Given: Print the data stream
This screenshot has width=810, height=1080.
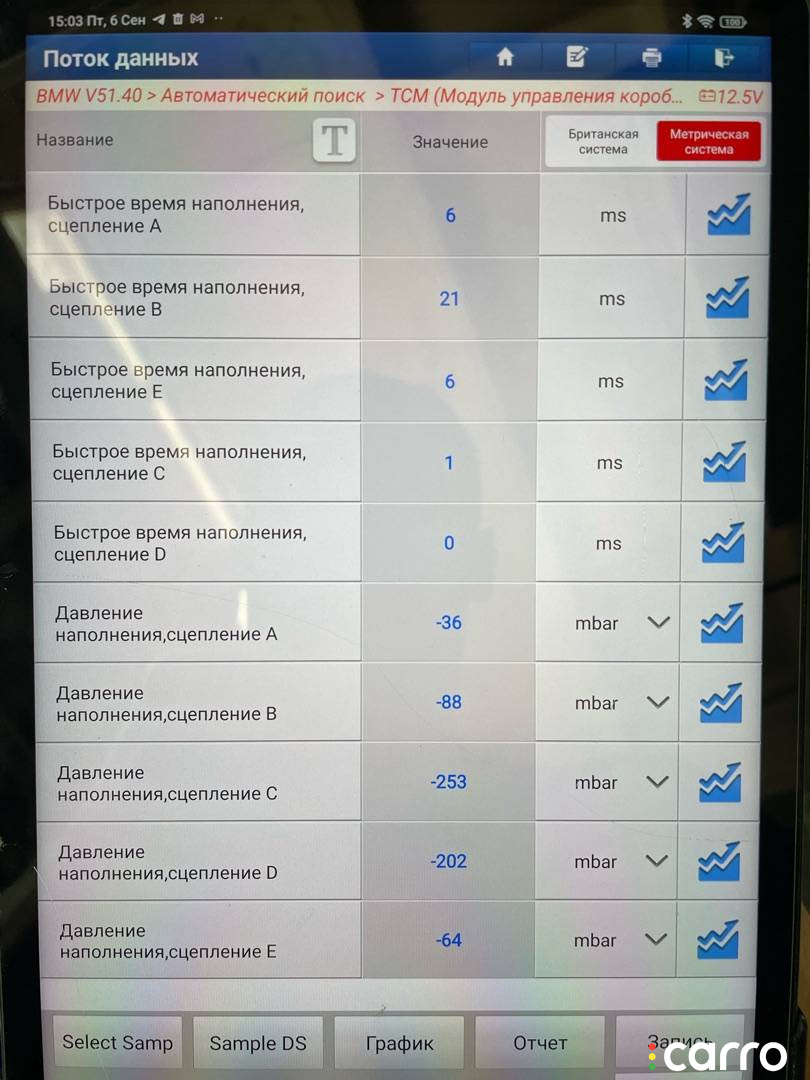Looking at the screenshot, I should [651, 58].
